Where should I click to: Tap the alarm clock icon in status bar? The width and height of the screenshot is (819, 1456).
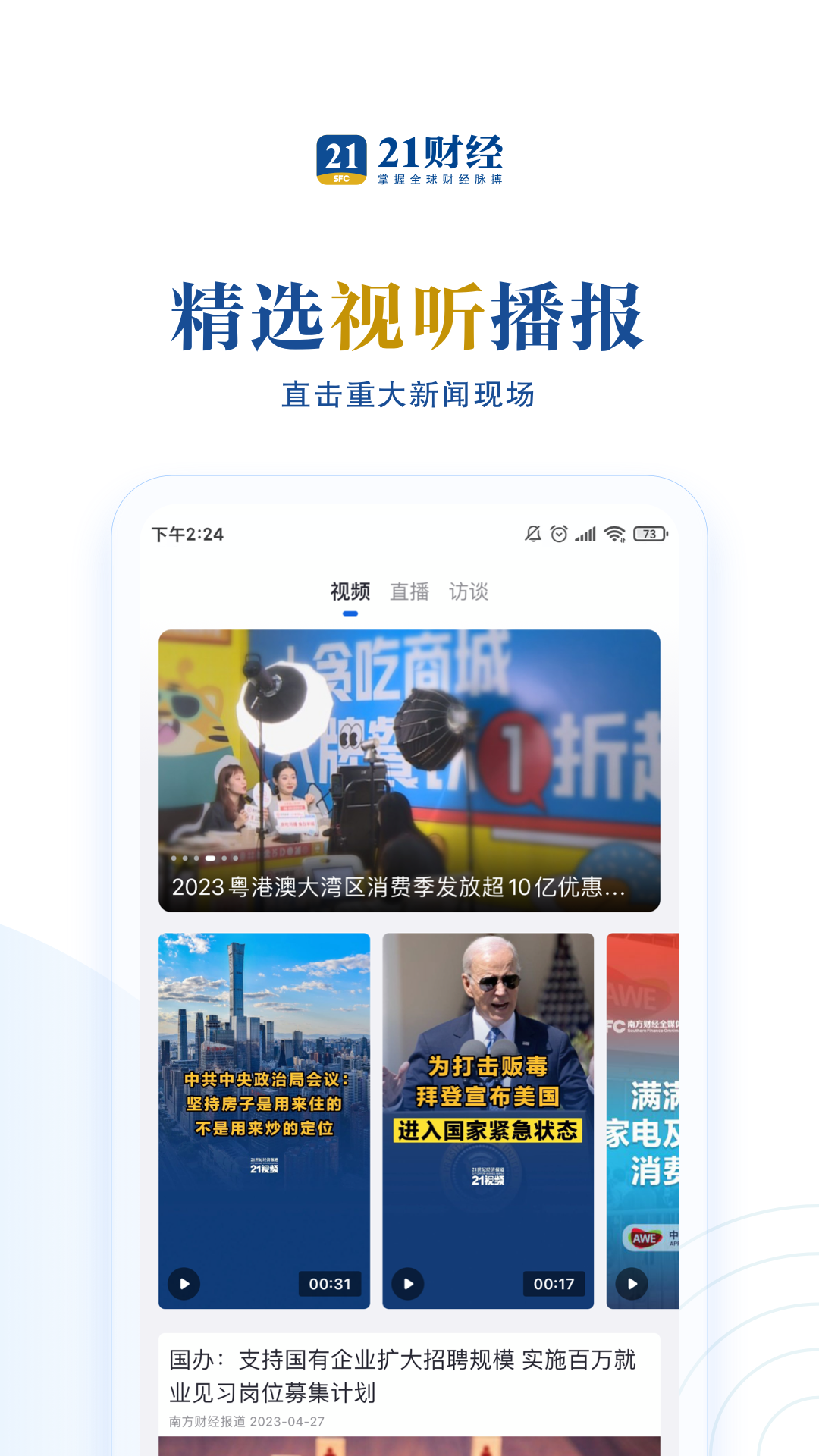(559, 535)
